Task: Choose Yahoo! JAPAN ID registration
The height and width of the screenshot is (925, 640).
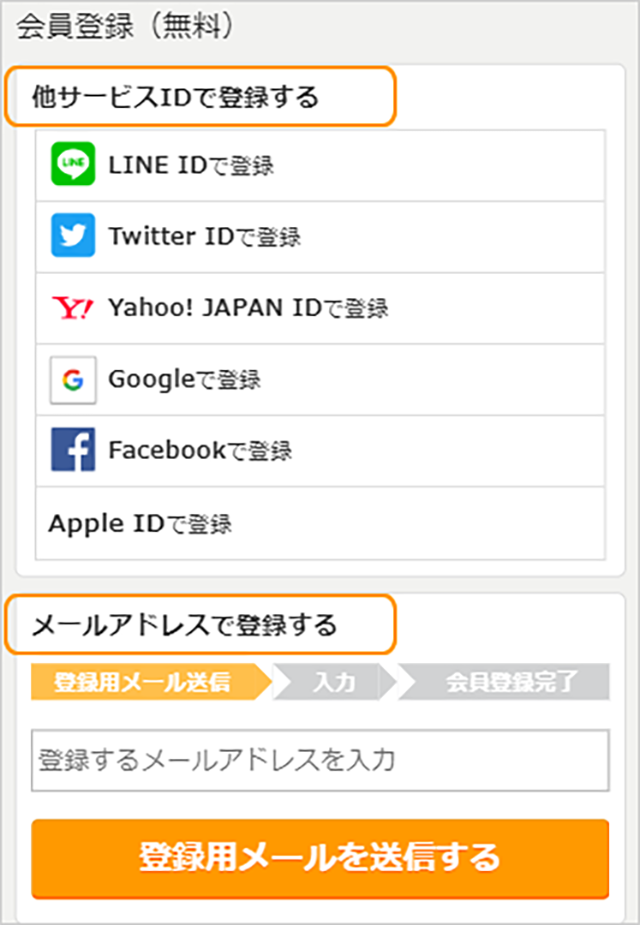Action: [x=320, y=308]
